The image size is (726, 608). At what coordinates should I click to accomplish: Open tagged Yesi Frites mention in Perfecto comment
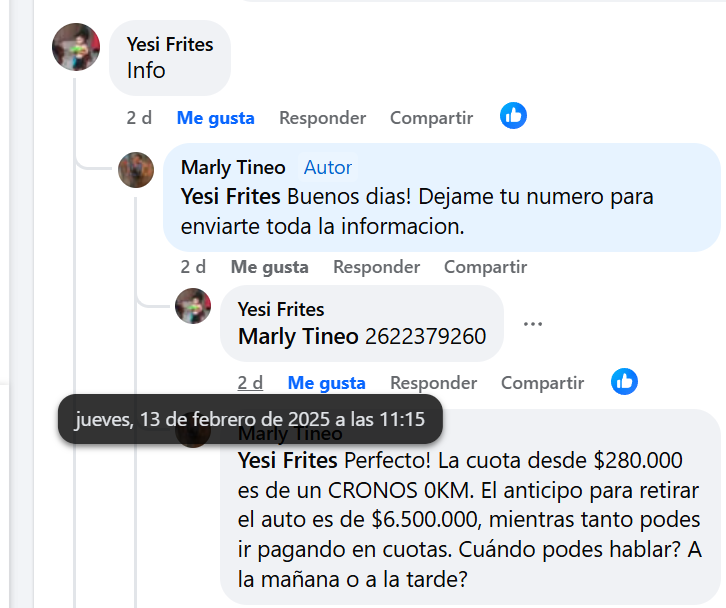288,462
